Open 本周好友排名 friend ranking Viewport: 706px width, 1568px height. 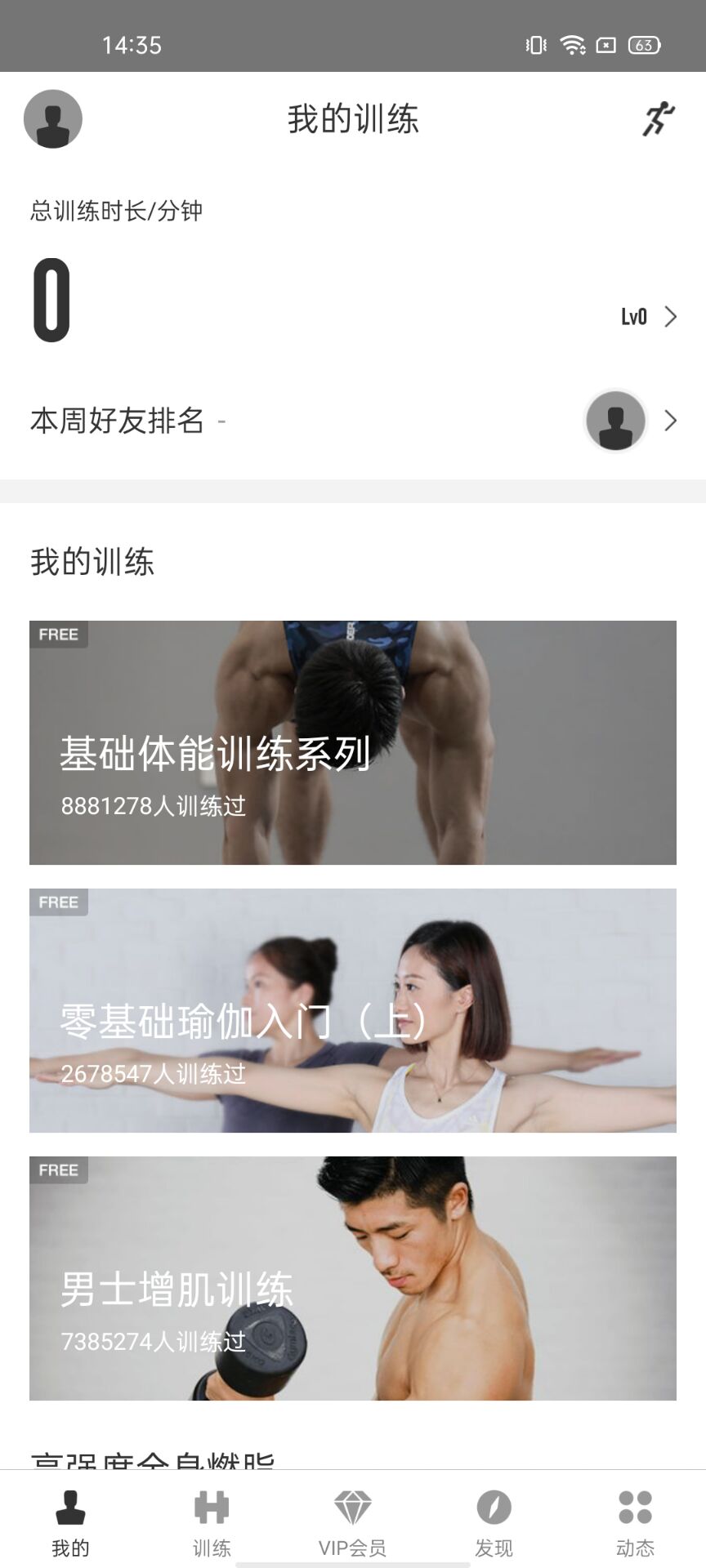(353, 421)
